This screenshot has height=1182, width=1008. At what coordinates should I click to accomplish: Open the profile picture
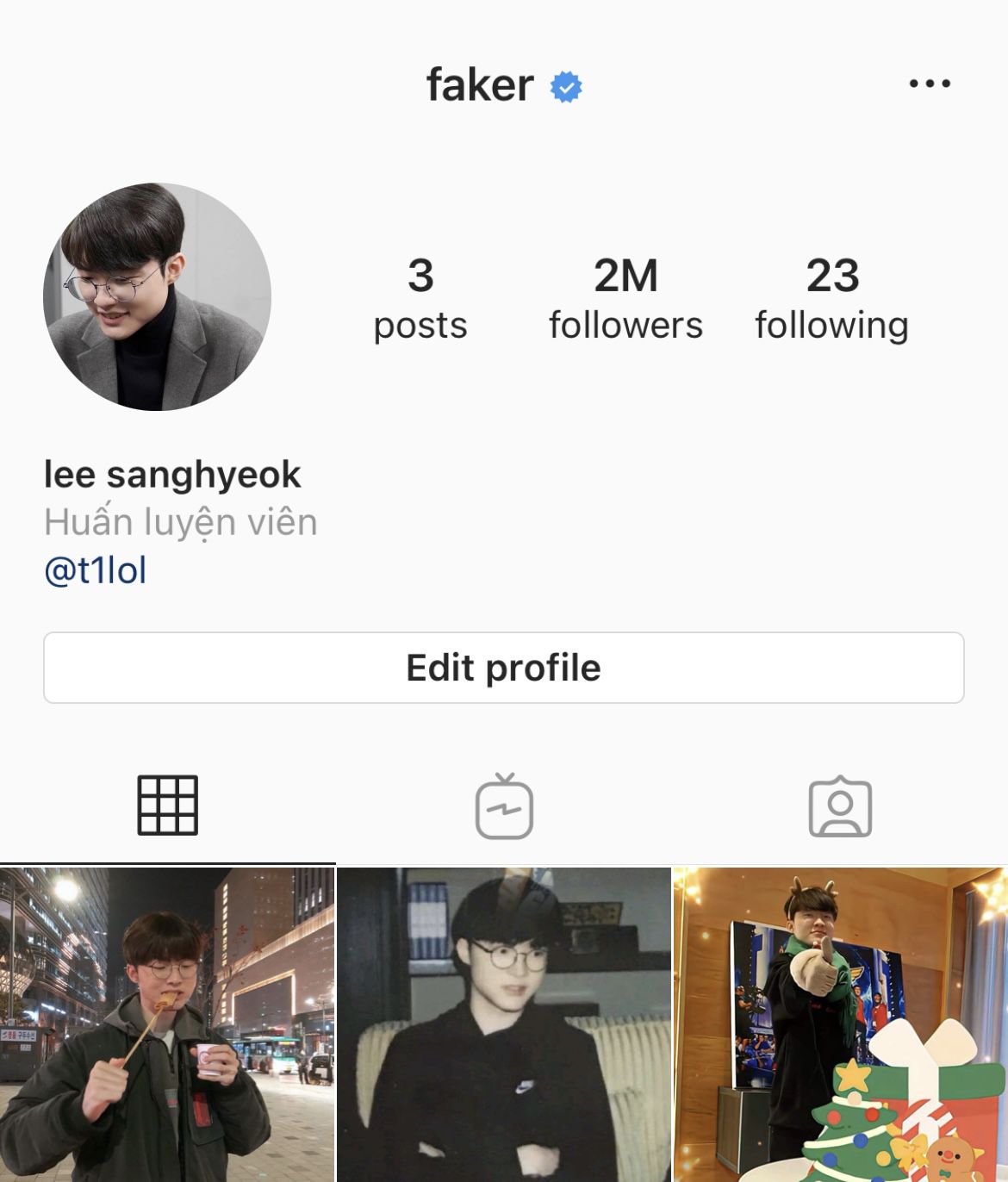click(x=157, y=296)
